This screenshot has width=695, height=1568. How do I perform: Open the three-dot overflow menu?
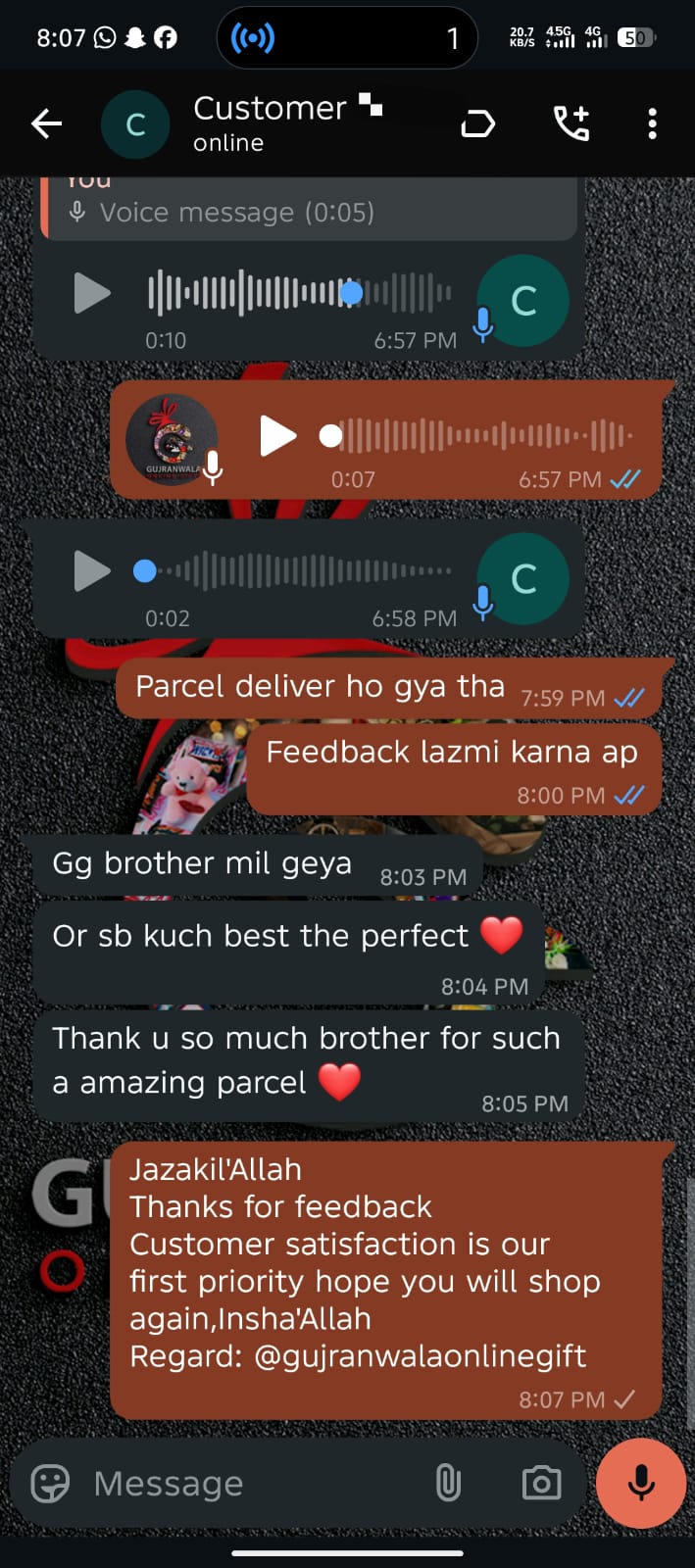tap(652, 123)
